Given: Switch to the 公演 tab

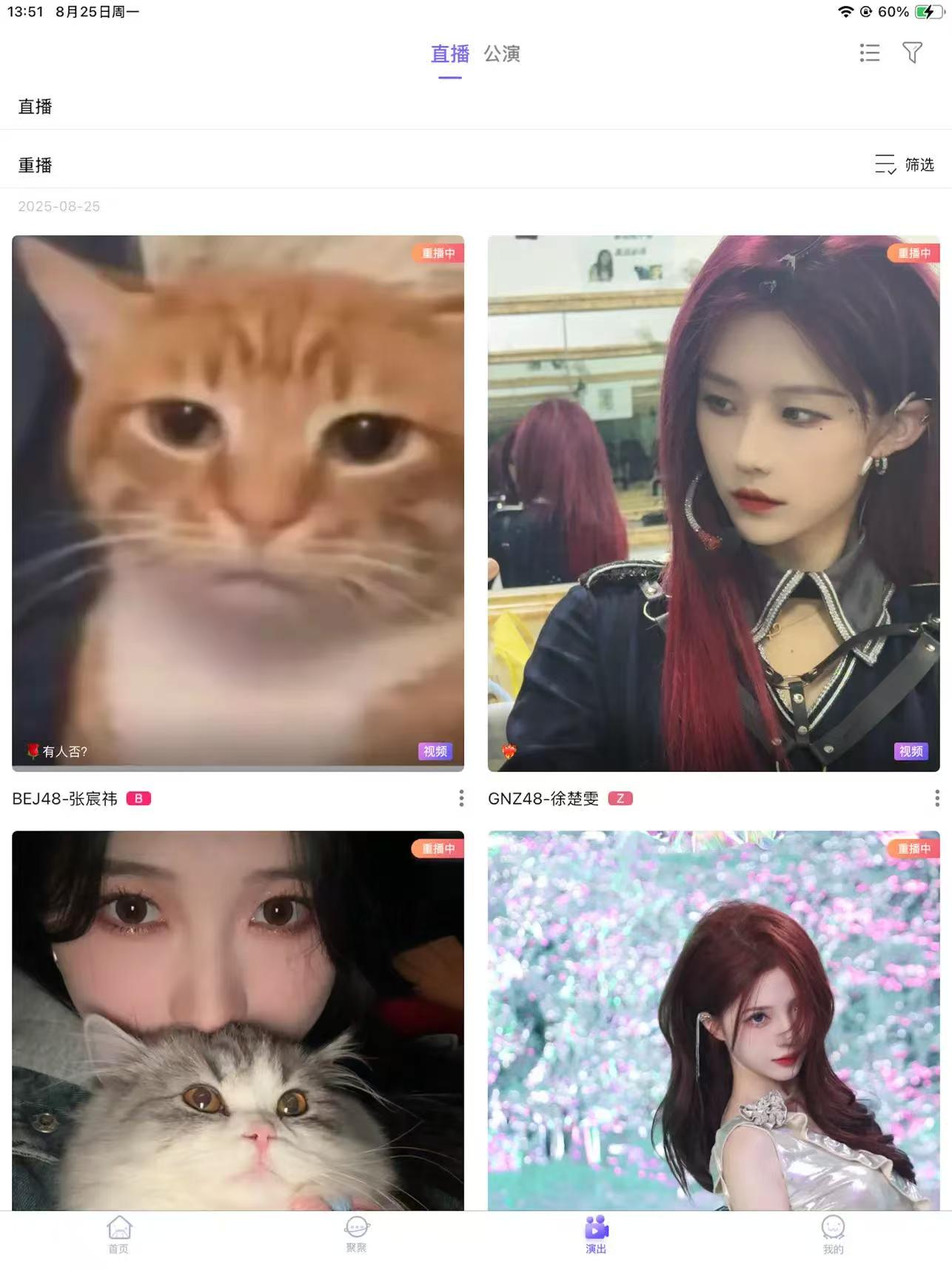Looking at the screenshot, I should [502, 54].
